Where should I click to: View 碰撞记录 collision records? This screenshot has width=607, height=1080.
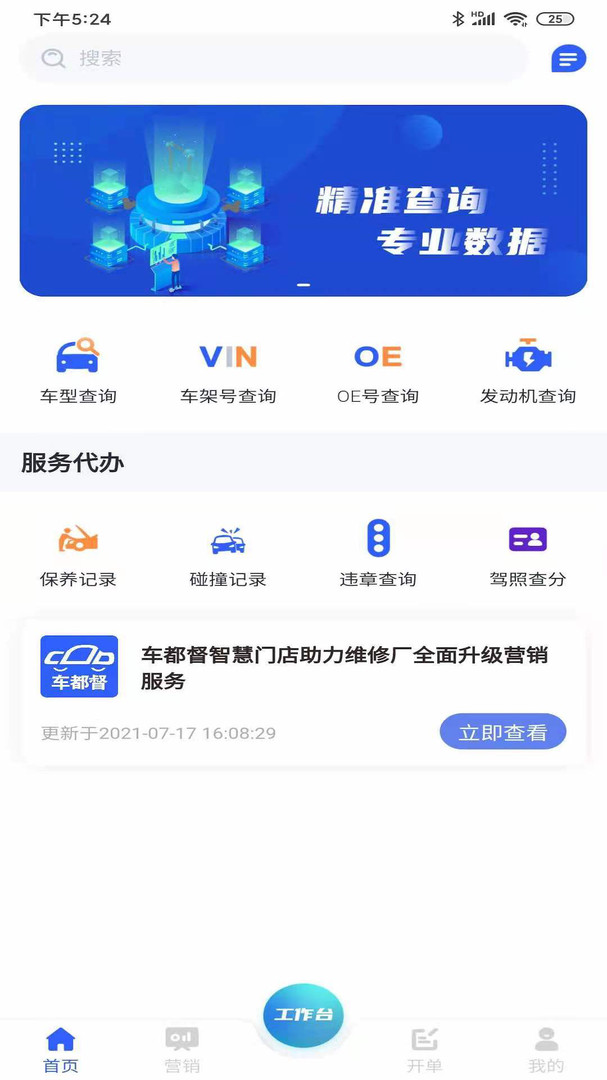[228, 554]
